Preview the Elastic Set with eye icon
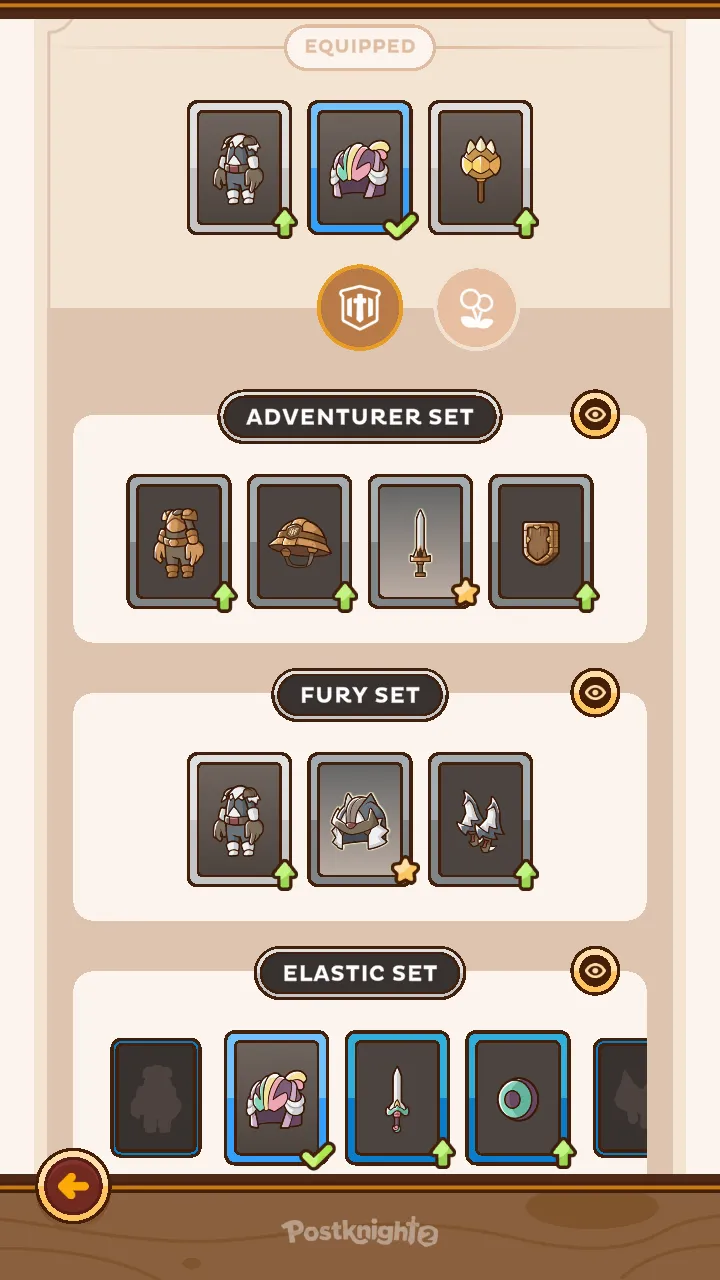 tap(595, 970)
